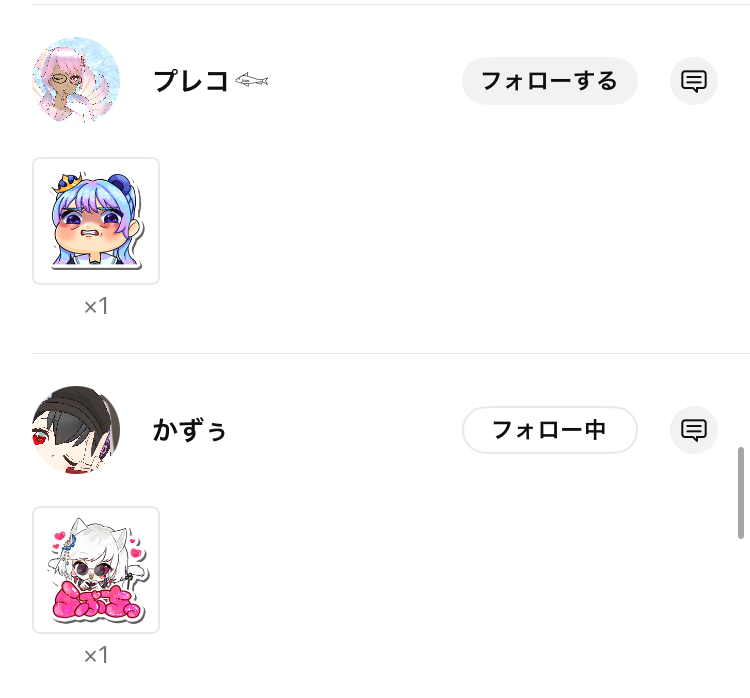This screenshot has width=750, height=698.
Task: Open プレコ's profile avatar
Action: point(76,80)
